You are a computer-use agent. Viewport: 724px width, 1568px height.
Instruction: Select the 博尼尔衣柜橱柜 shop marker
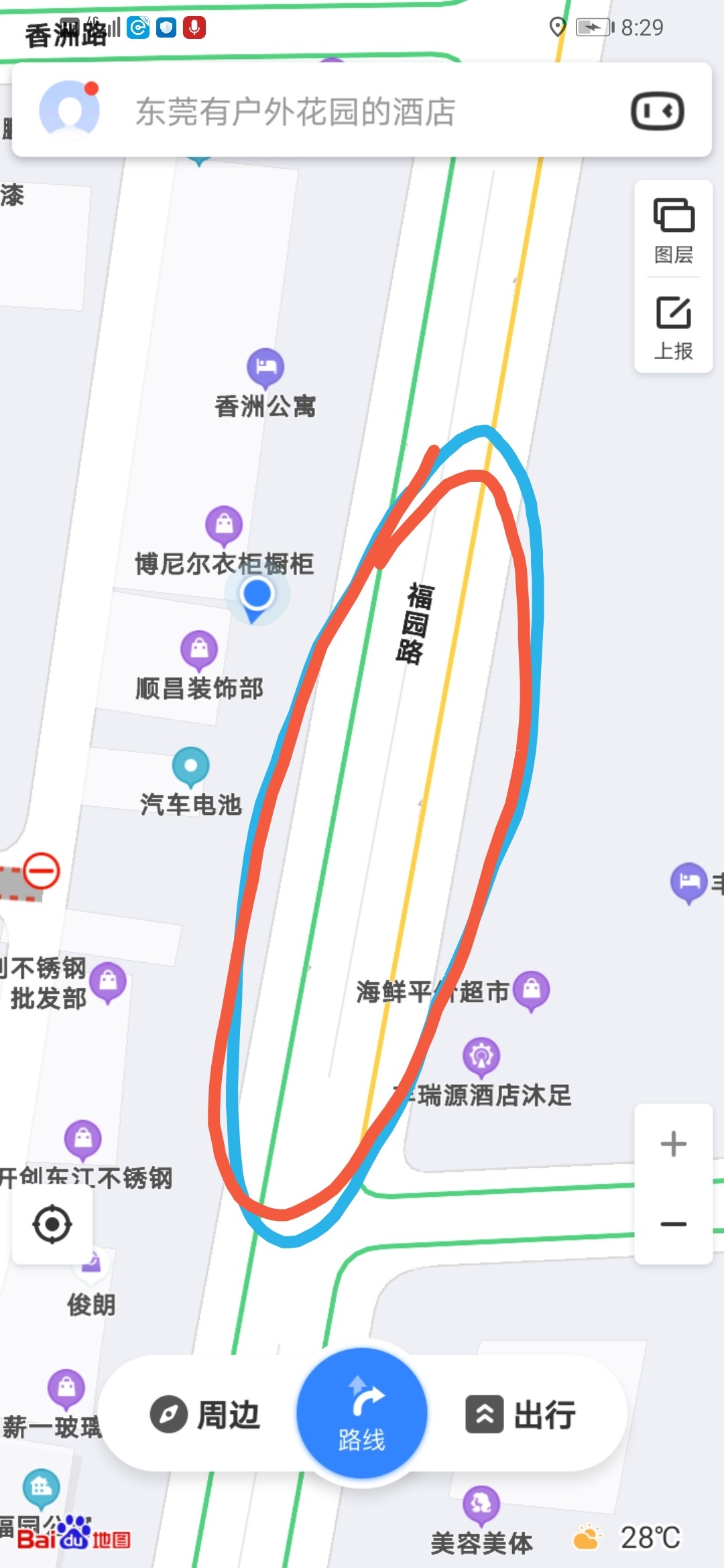pos(224,525)
